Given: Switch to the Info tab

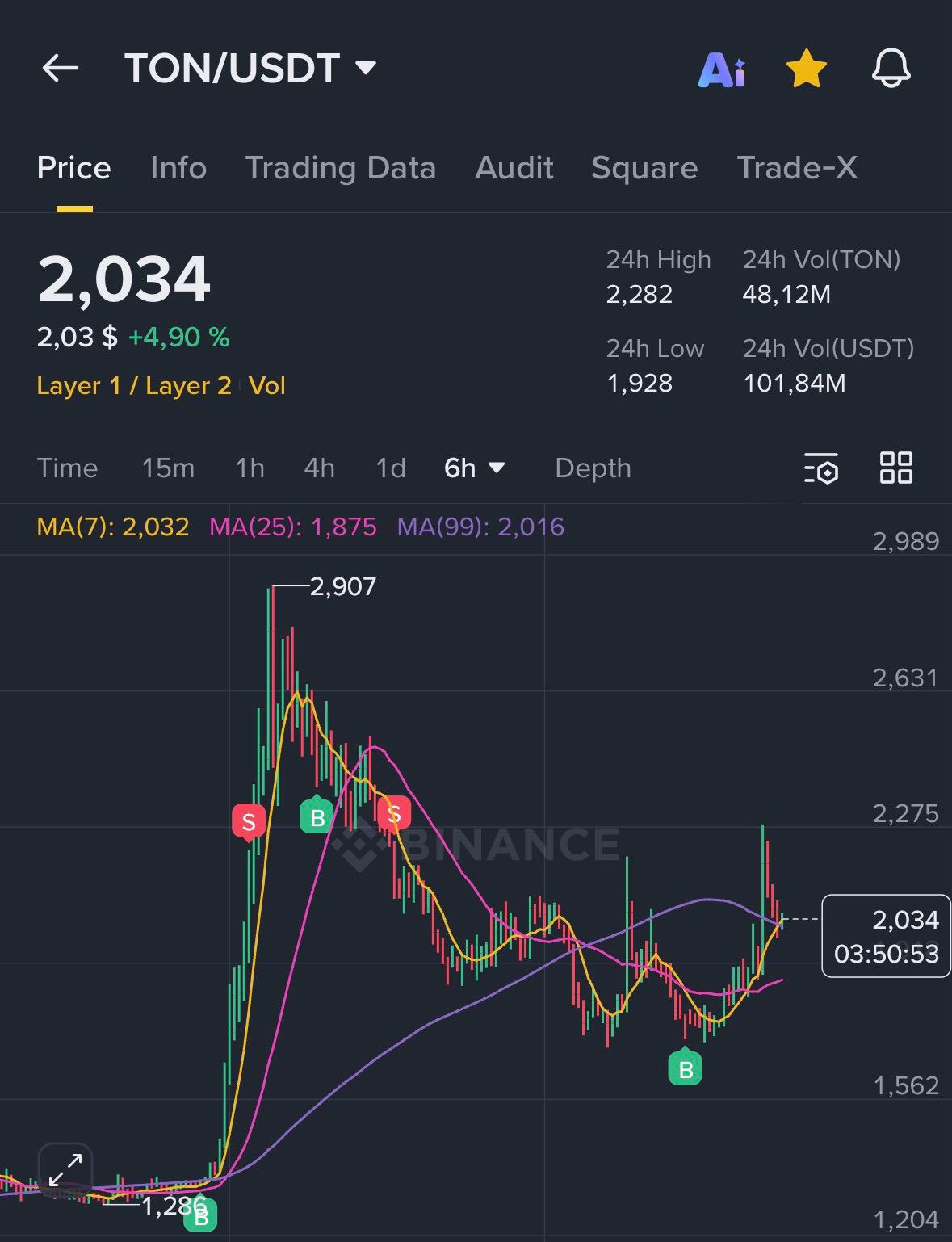Looking at the screenshot, I should (x=178, y=168).
